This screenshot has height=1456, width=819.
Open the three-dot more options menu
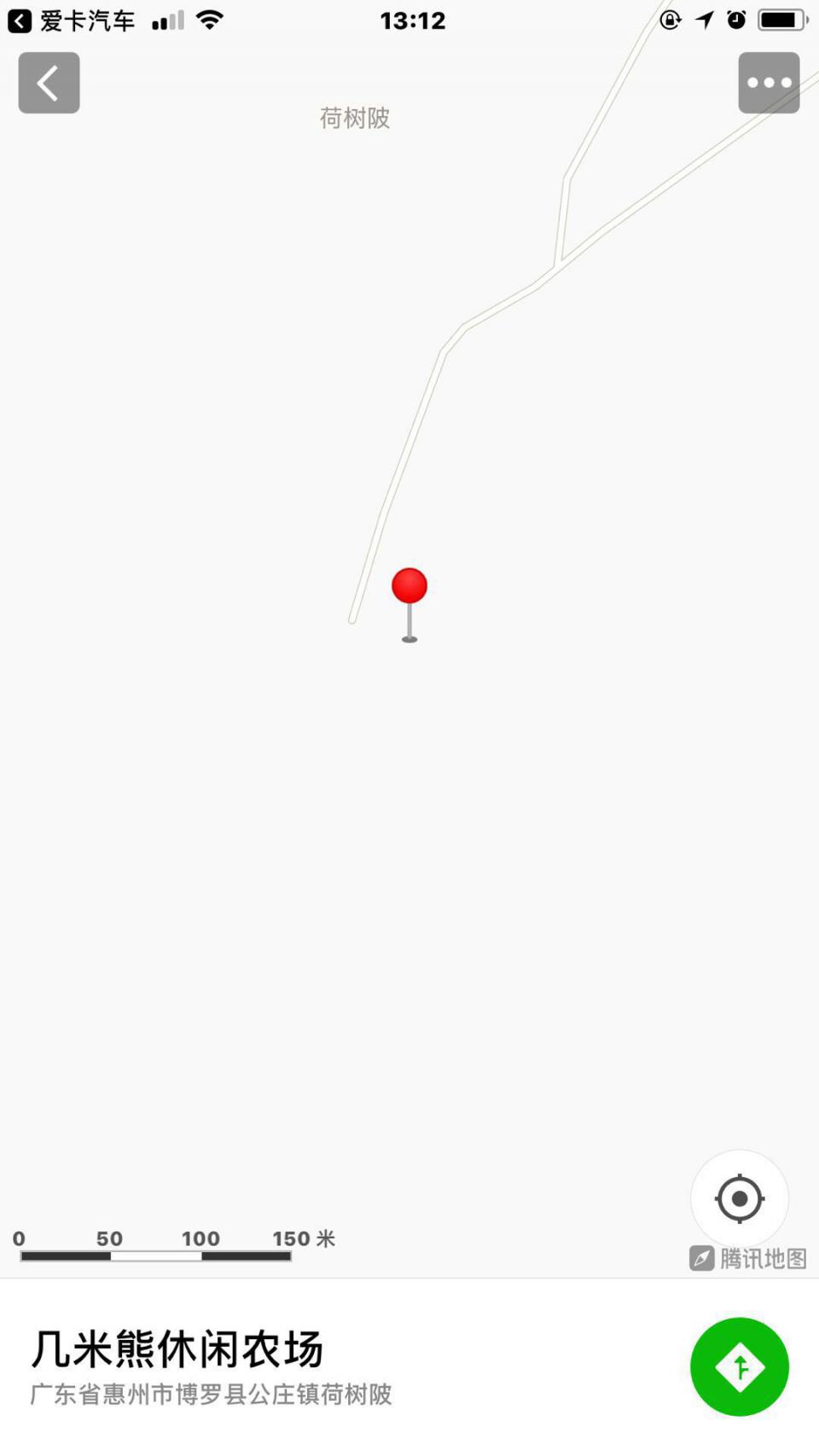(x=769, y=83)
